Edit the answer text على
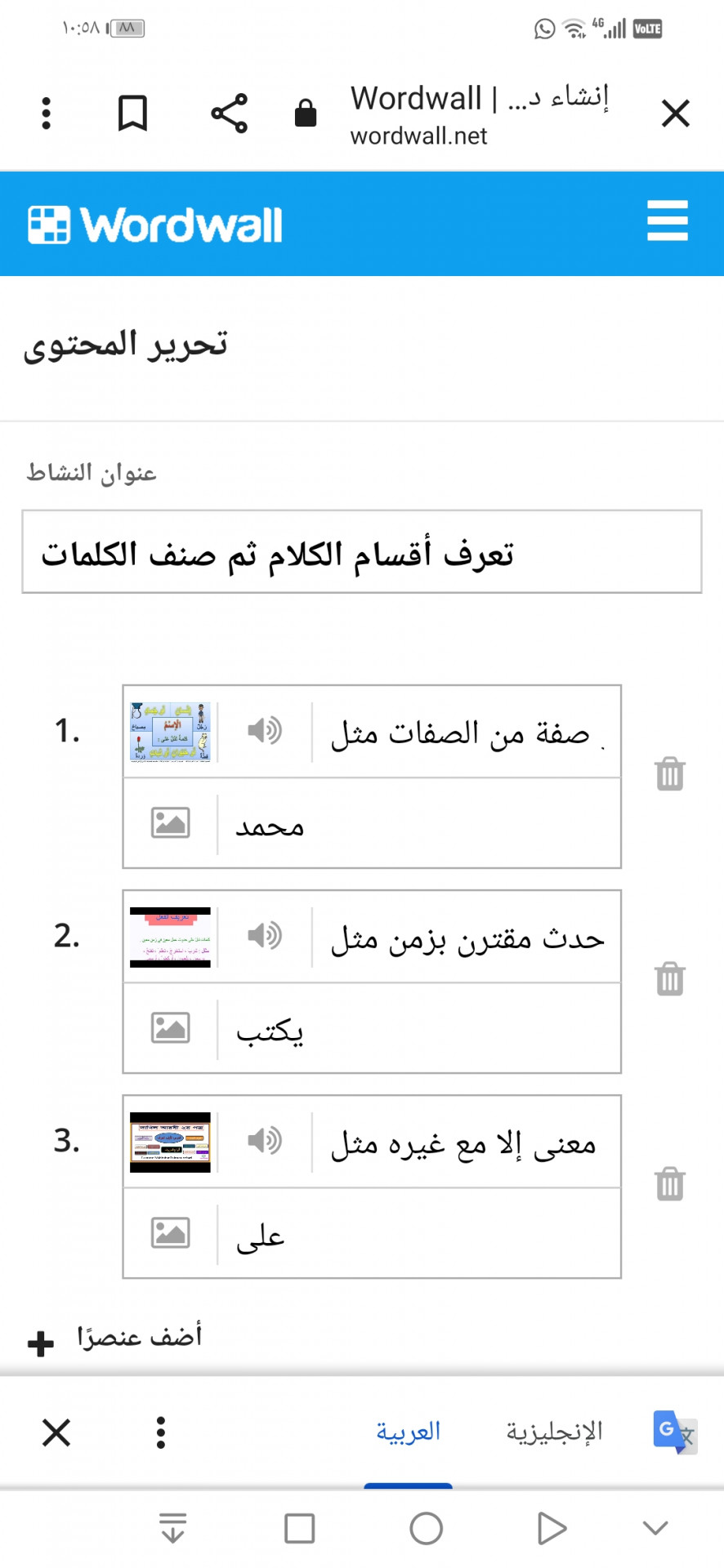This screenshot has width=724, height=1568. tap(417, 1234)
